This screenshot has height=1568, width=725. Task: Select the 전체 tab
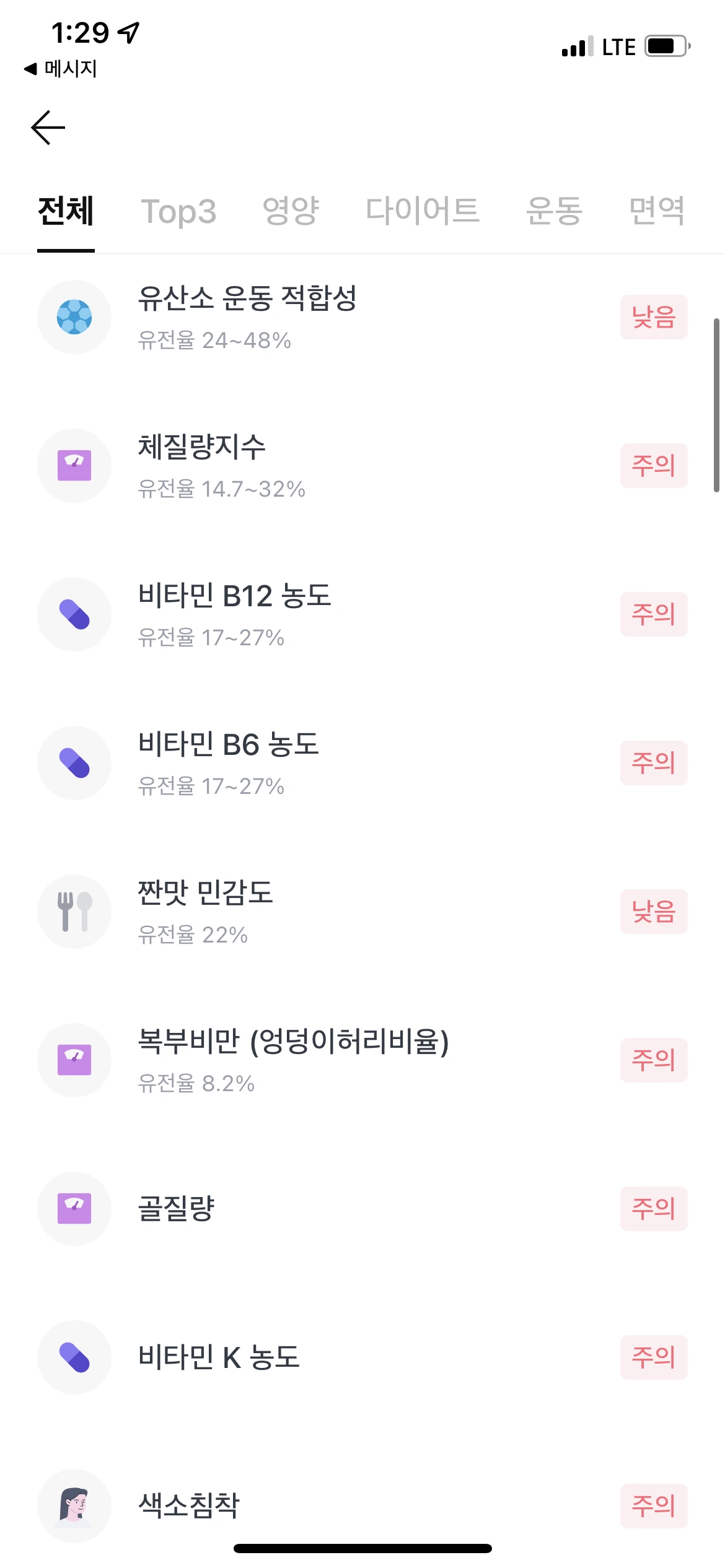tap(66, 211)
